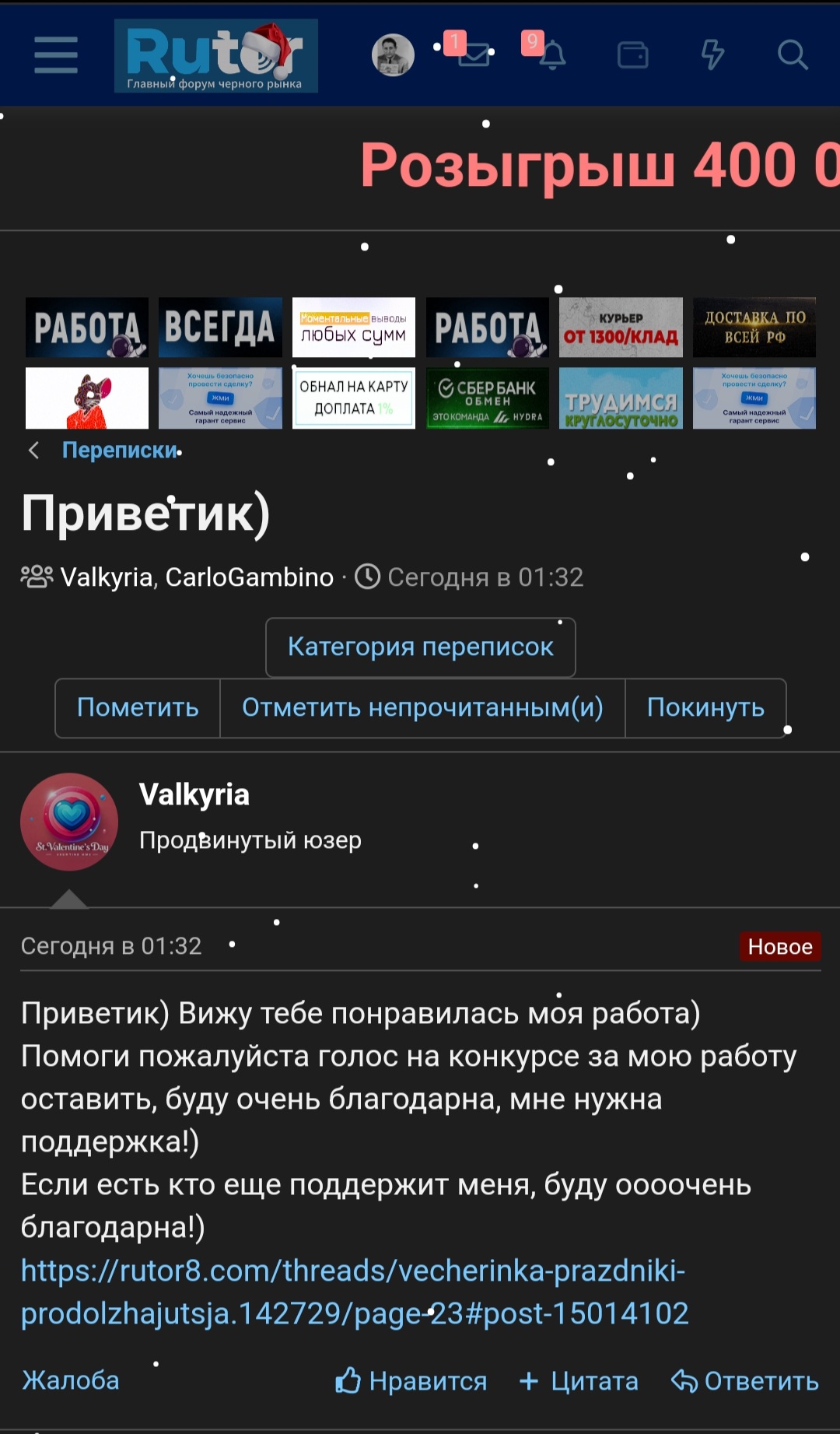Open the forum search

(x=793, y=55)
